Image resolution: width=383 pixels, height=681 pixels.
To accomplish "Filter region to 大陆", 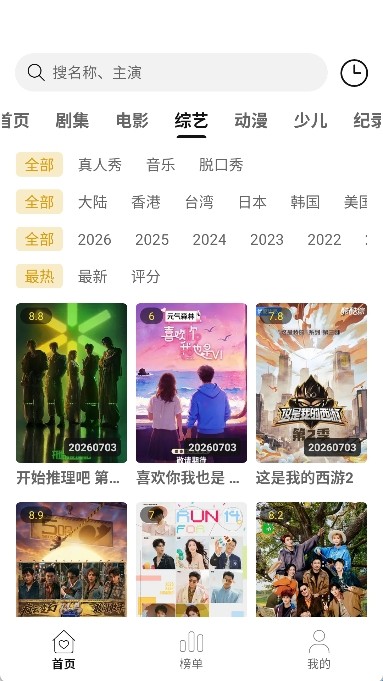I will click(92, 202).
